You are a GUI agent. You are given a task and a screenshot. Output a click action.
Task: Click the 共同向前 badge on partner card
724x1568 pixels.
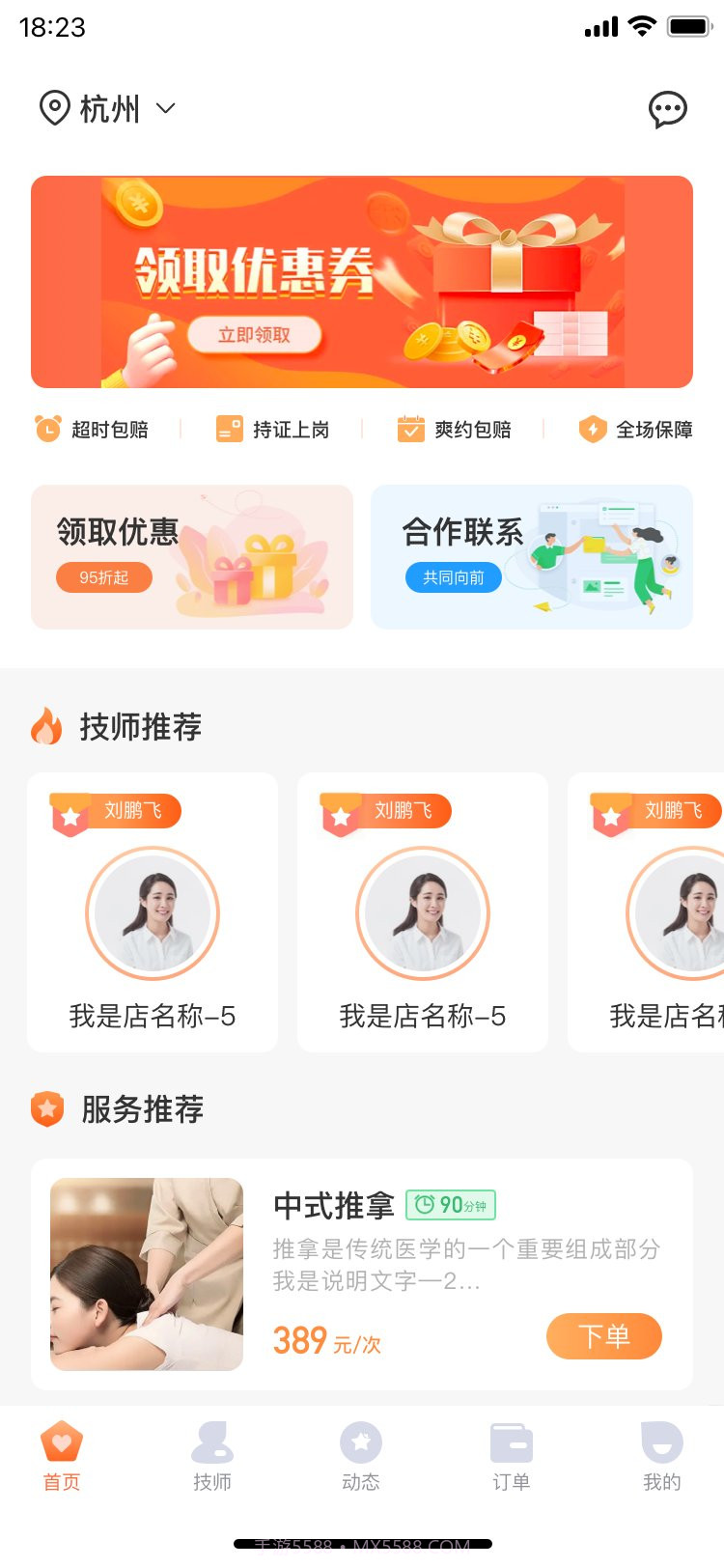tap(454, 577)
